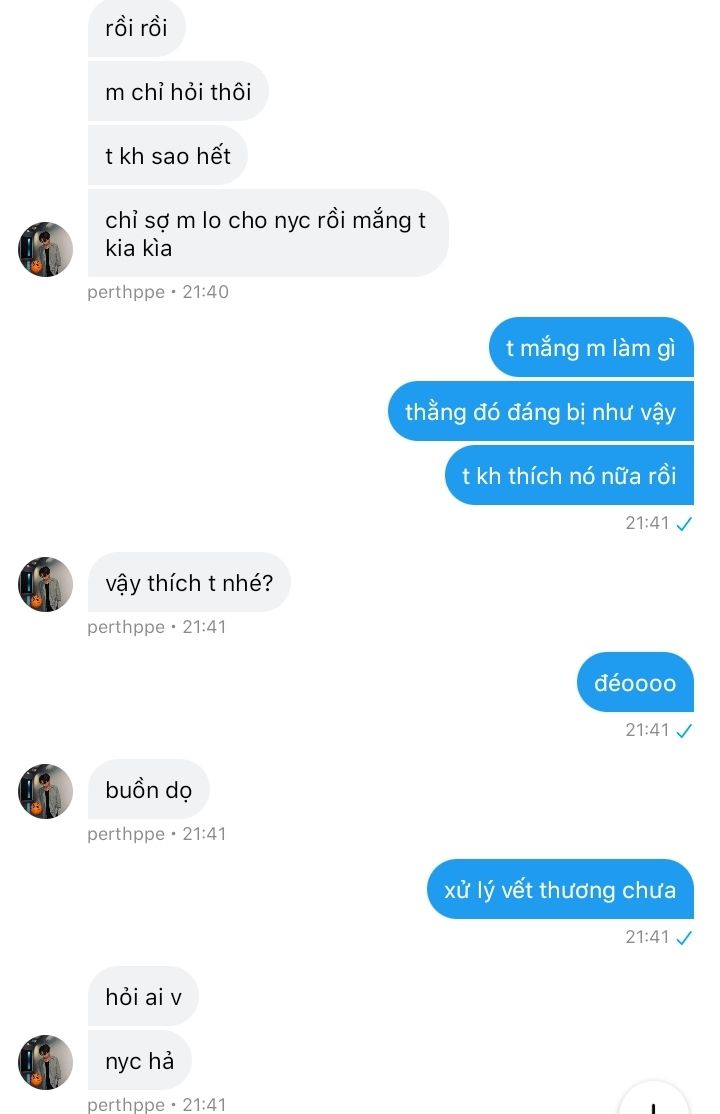Tap perthppe's avatar next to "buồn dọ"

(46, 791)
